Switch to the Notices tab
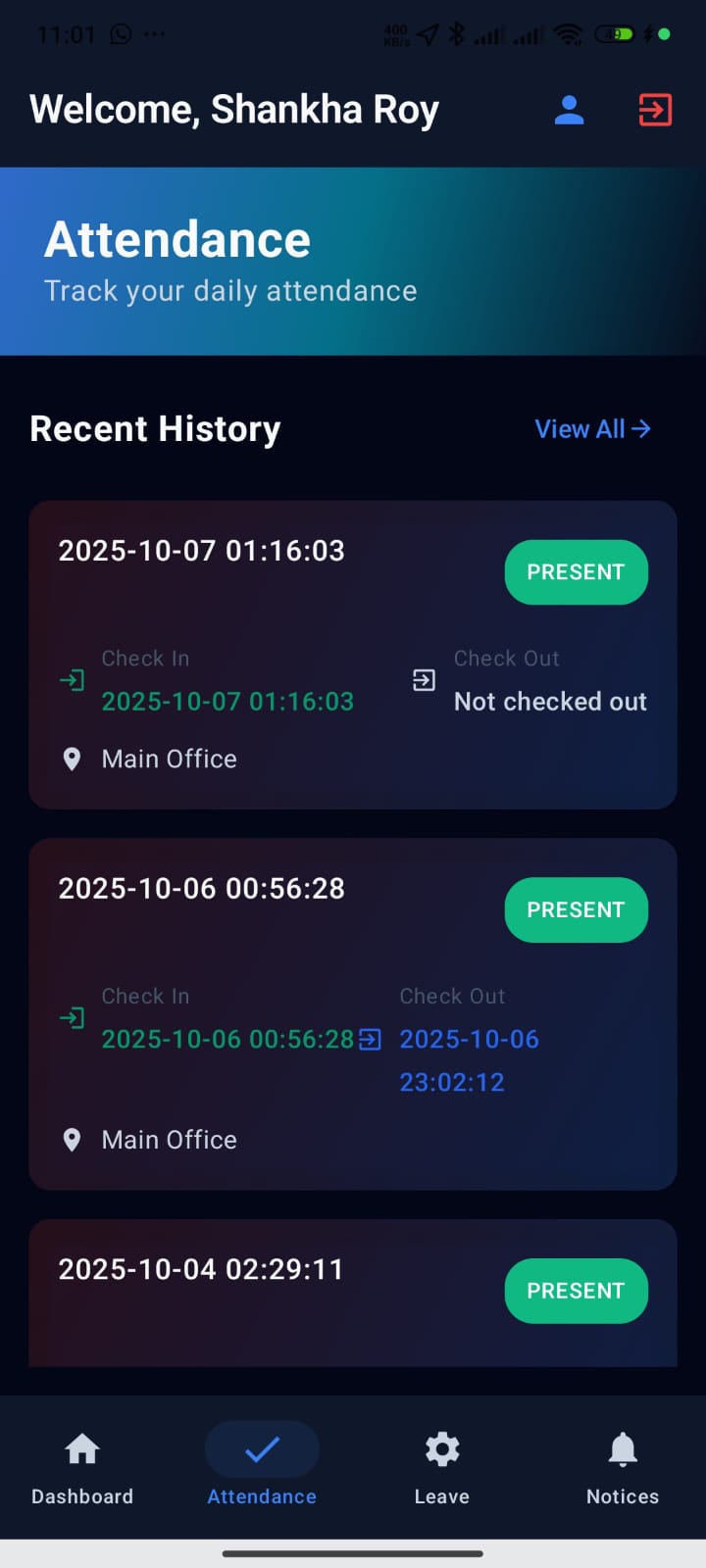Viewport: 706px width, 1568px height. click(x=622, y=1467)
